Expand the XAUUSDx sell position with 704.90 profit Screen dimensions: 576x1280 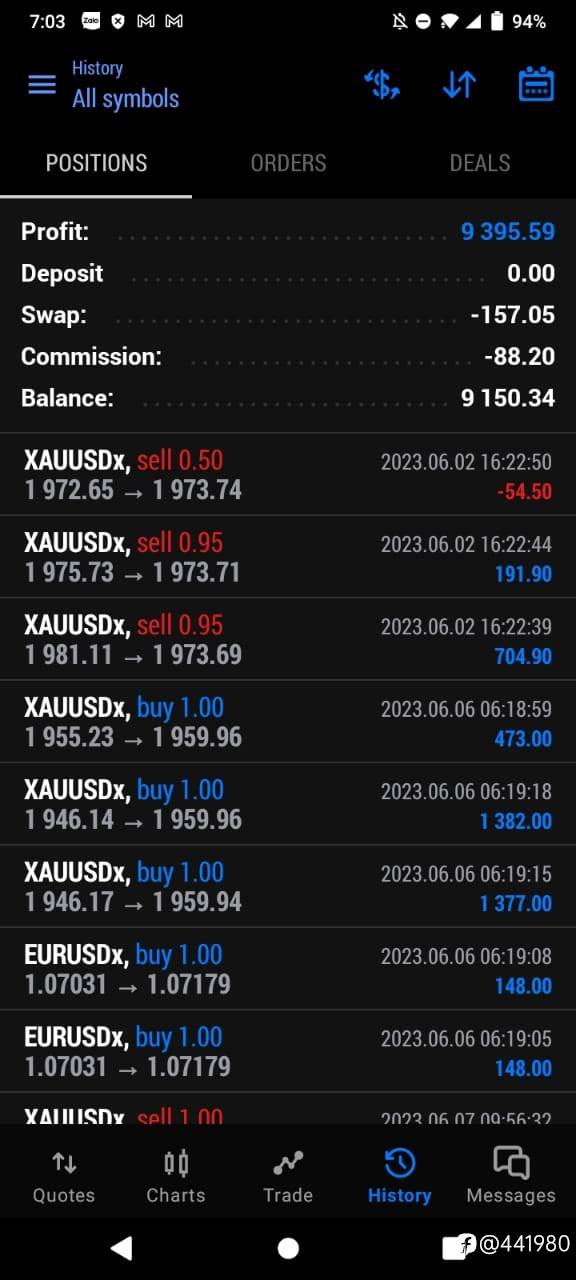(288, 640)
